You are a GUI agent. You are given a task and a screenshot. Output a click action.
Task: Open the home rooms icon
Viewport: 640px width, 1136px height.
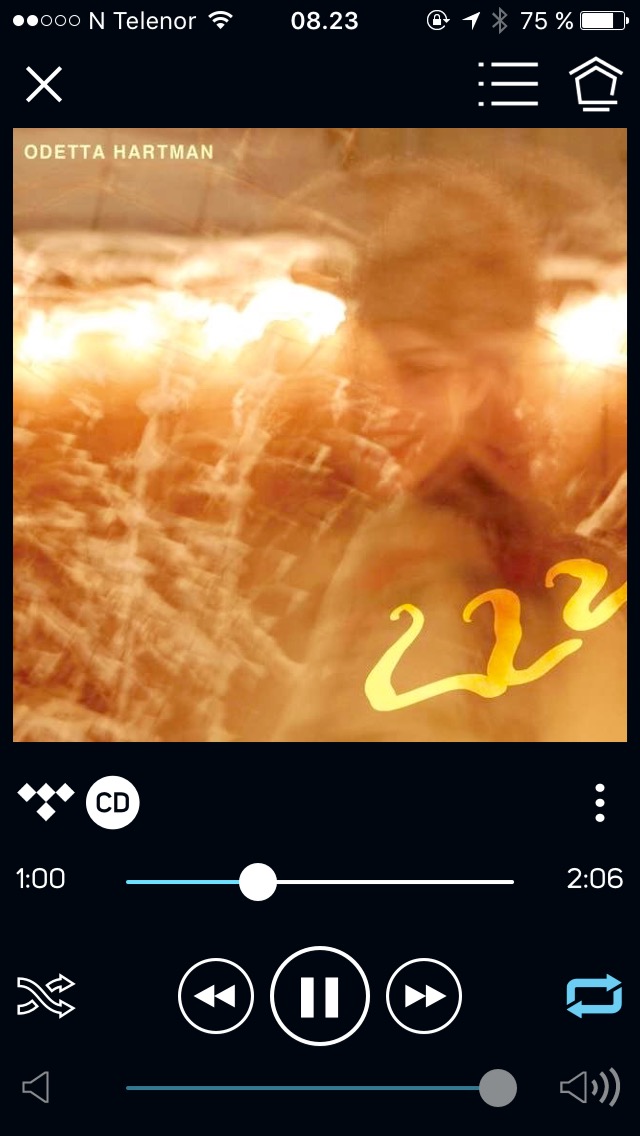click(x=595, y=85)
